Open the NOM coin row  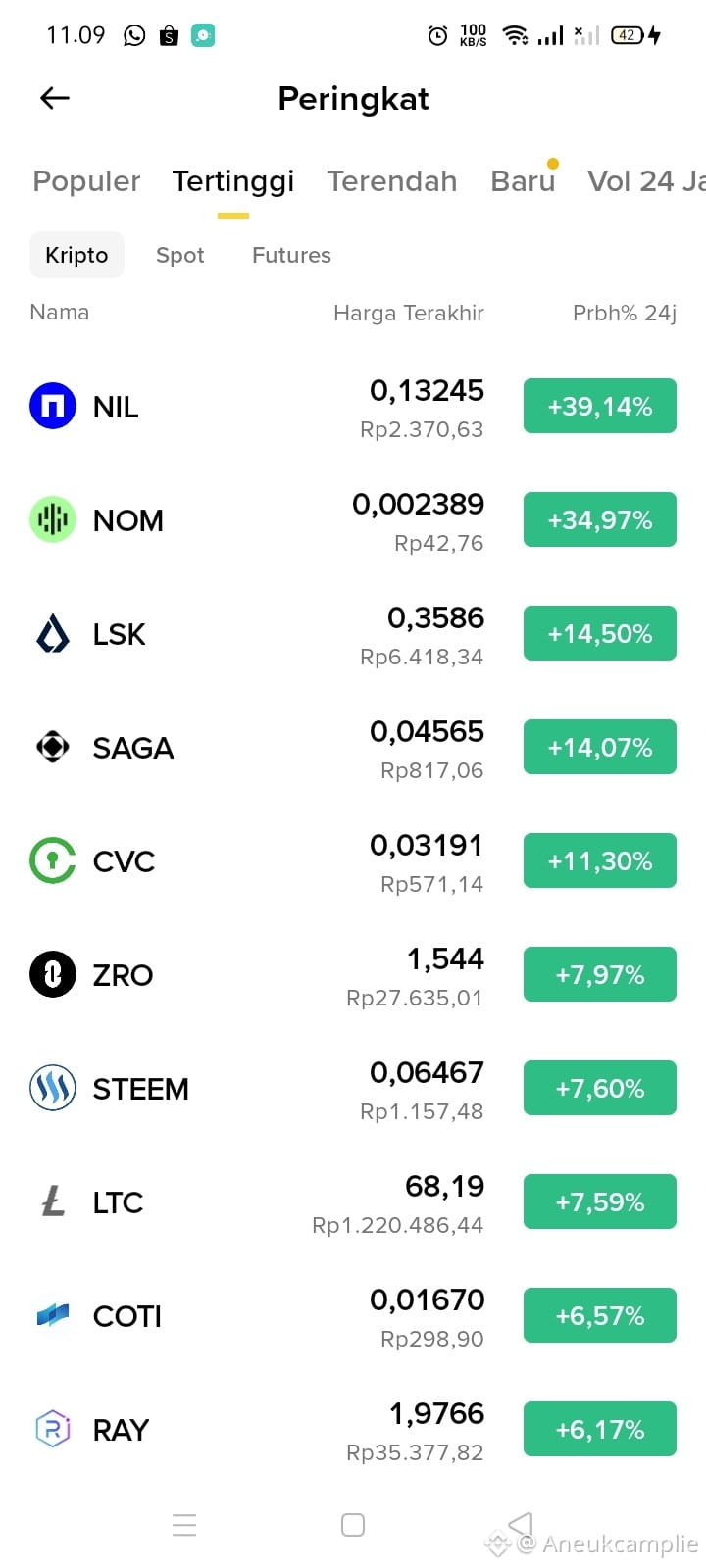(x=353, y=520)
